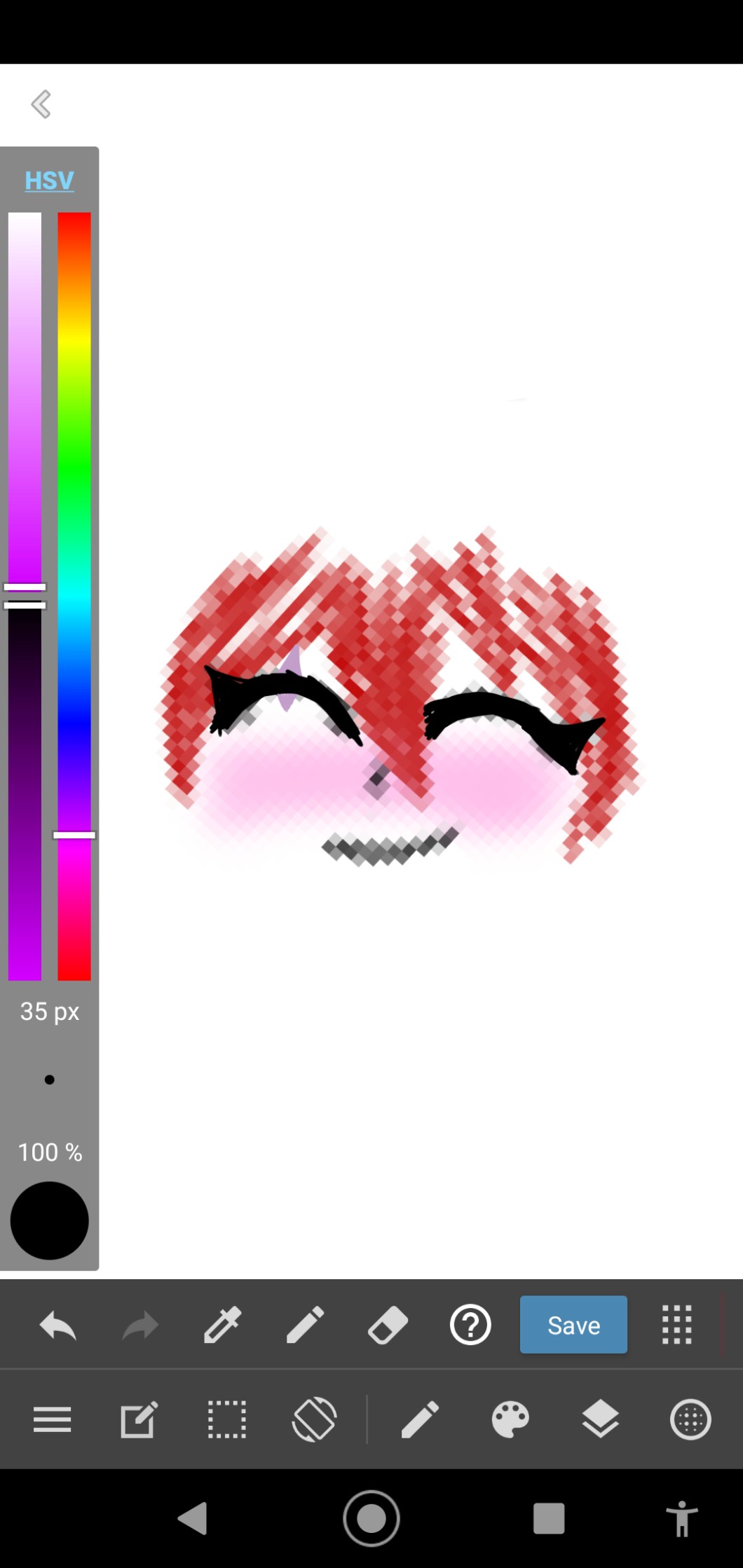
Task: Open the color palette panel
Action: point(510,1420)
